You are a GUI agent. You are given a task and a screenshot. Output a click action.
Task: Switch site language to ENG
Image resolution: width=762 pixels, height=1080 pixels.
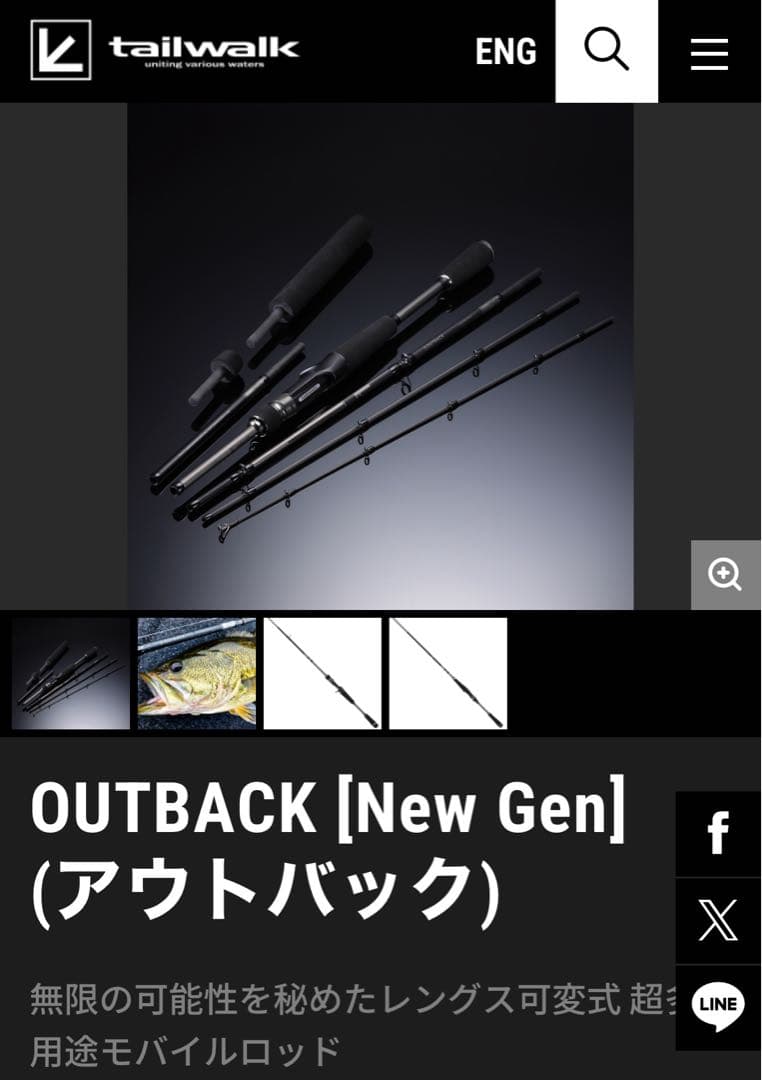pyautogui.click(x=505, y=51)
